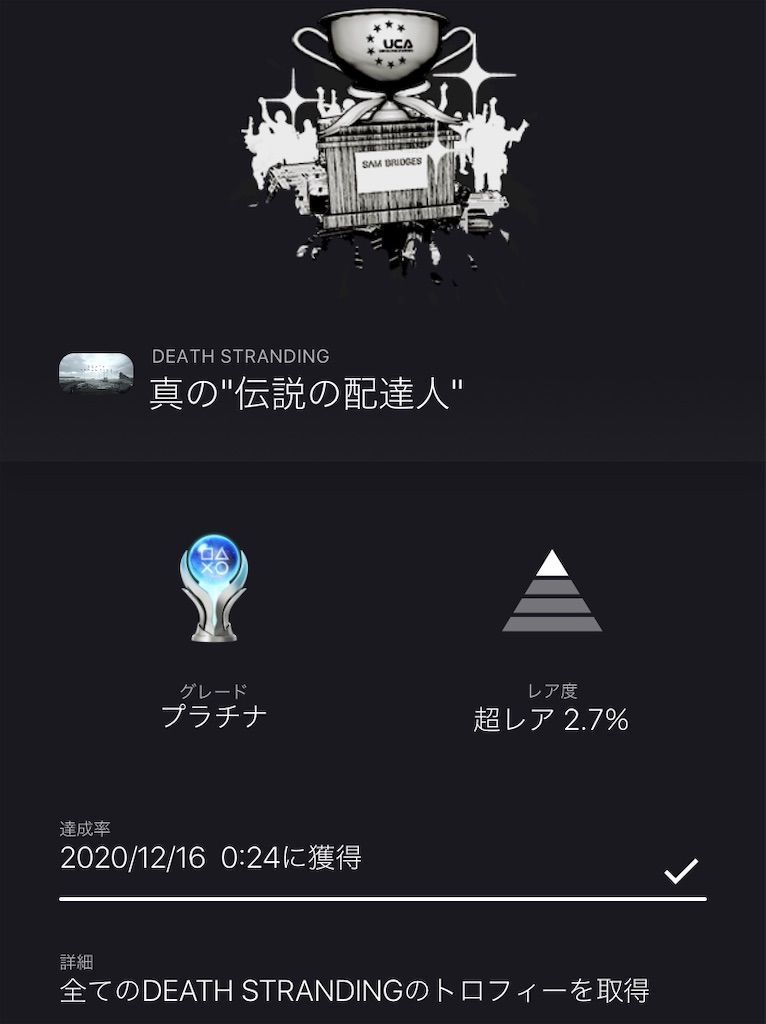Click the SAM BRIDGES podium illustration
Viewport: 766px width, 1024px height.
(x=387, y=170)
